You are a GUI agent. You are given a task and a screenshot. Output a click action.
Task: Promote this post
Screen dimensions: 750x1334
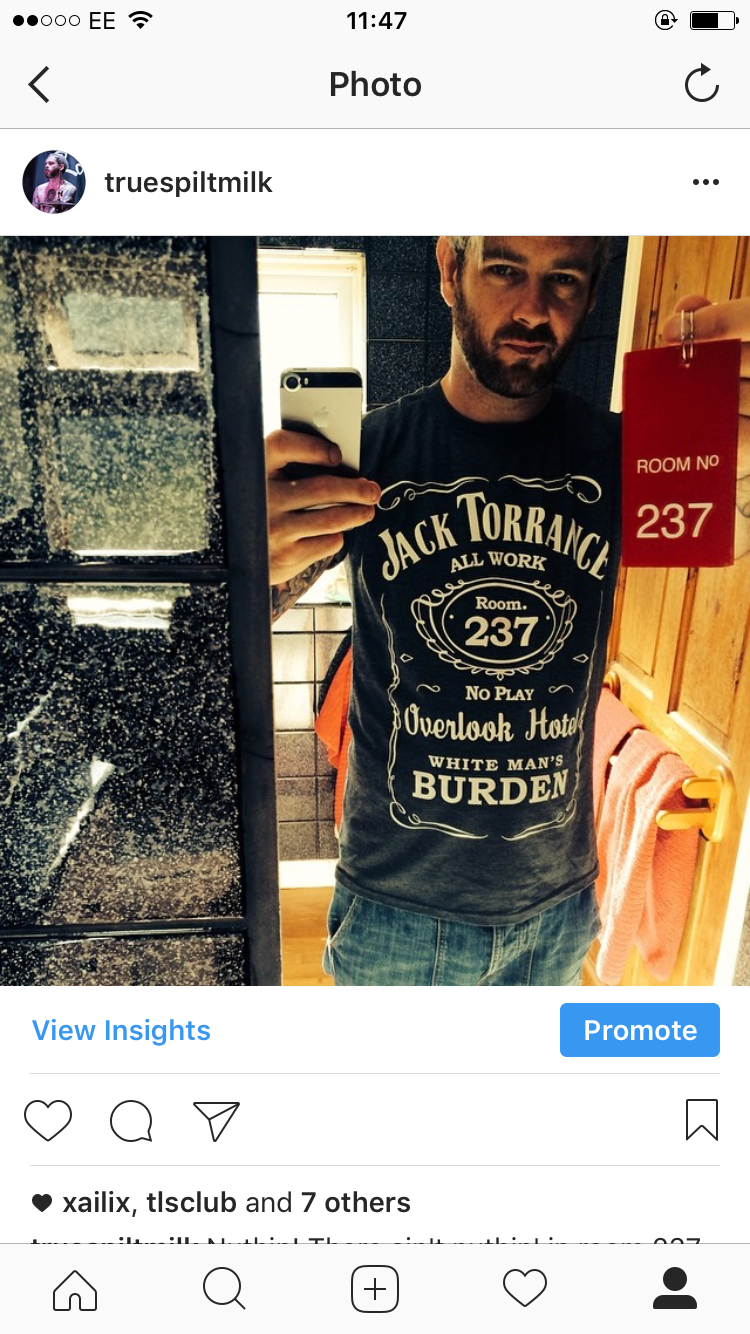coord(639,1030)
